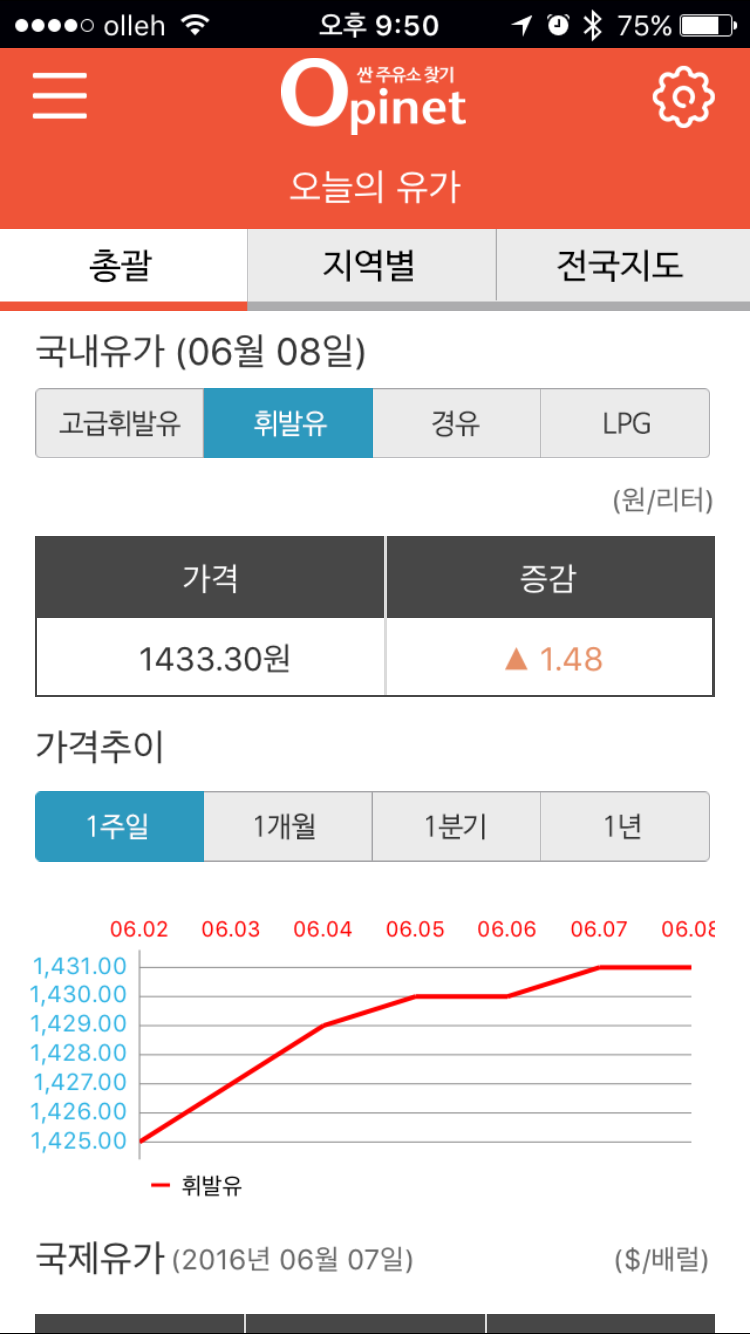Image resolution: width=750 pixels, height=1334 pixels.
Task: Switch to the 지역별 tab
Action: coord(371,265)
